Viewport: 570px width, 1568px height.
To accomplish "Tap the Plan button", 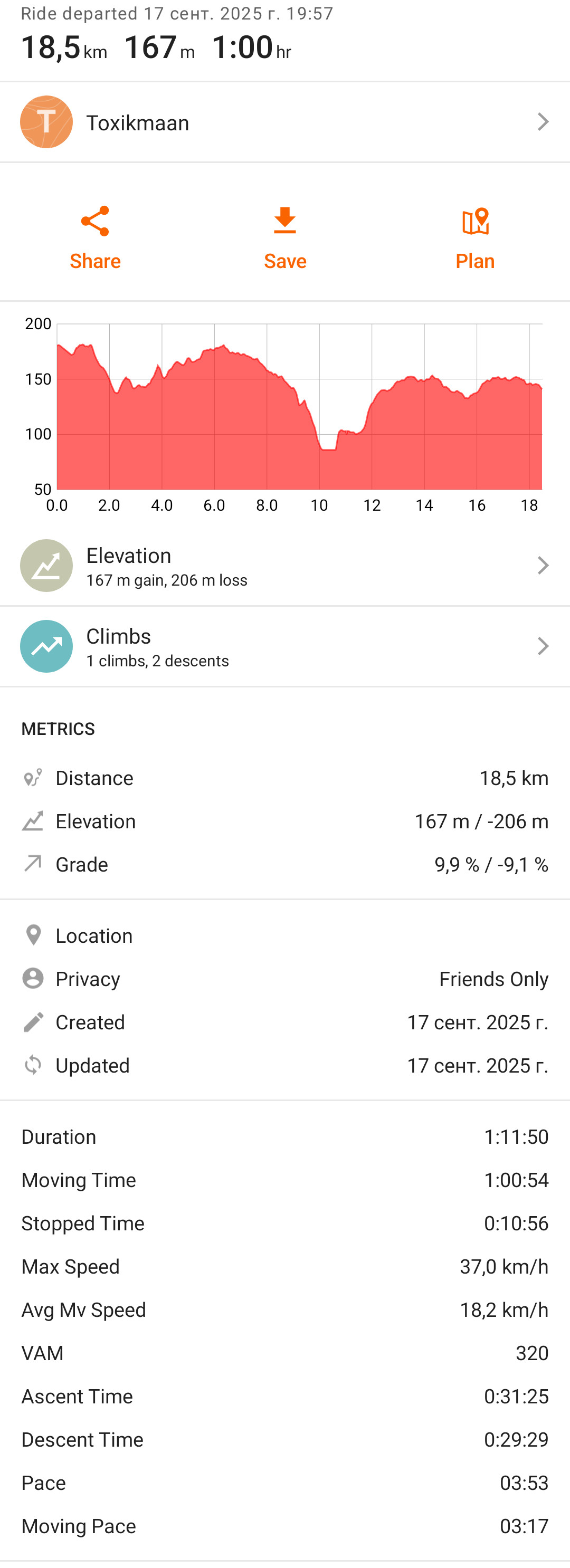I will point(475,238).
